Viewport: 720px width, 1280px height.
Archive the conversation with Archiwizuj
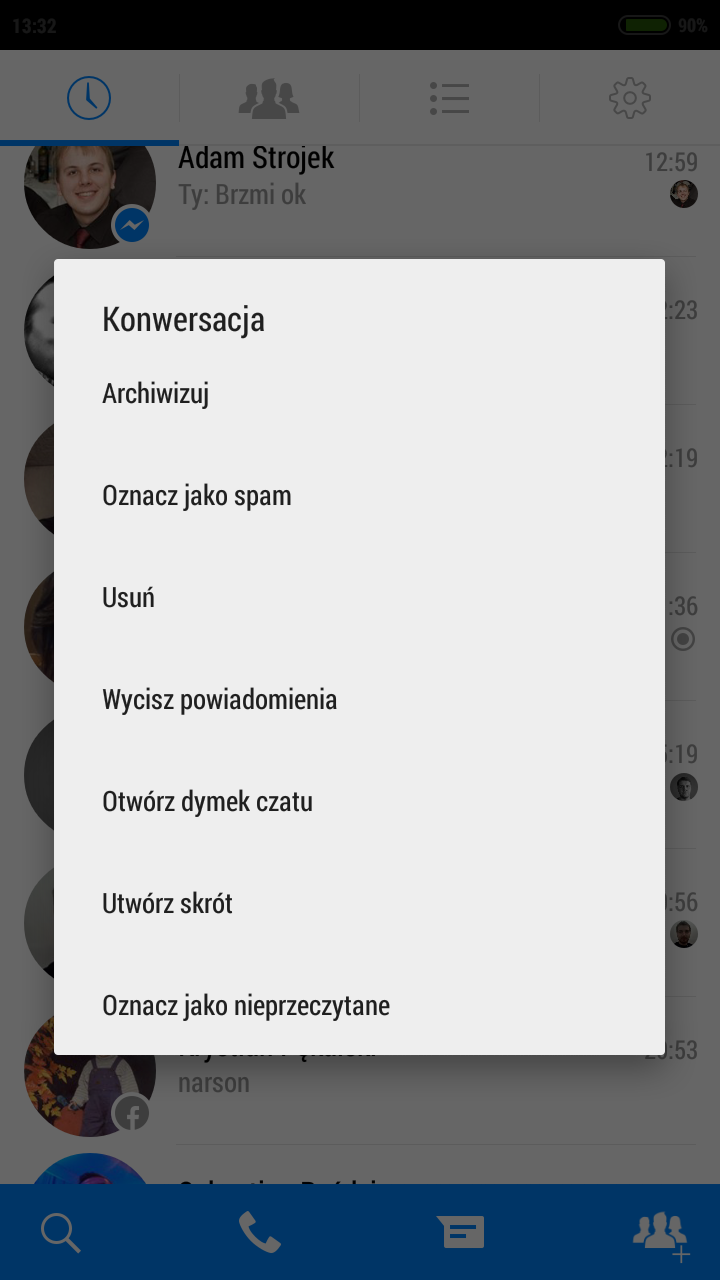(x=156, y=394)
